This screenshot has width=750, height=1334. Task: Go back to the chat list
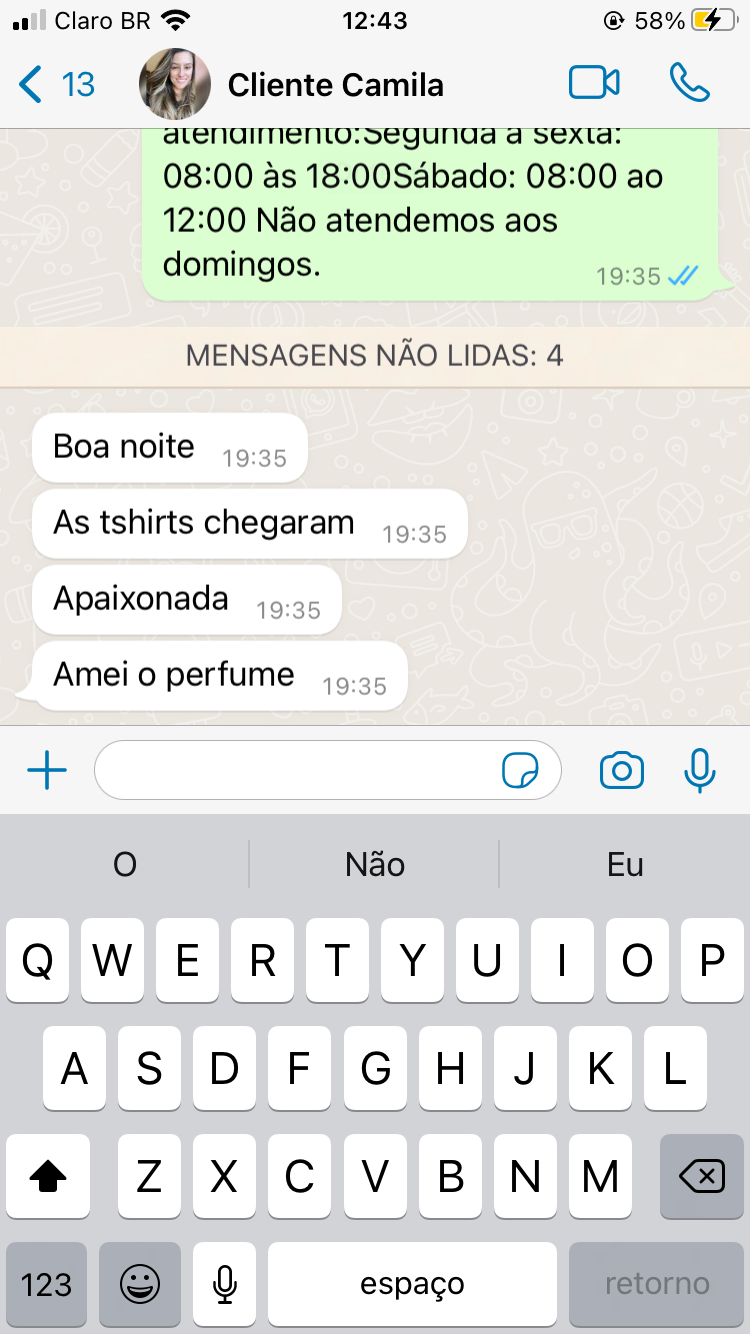[x=55, y=84]
